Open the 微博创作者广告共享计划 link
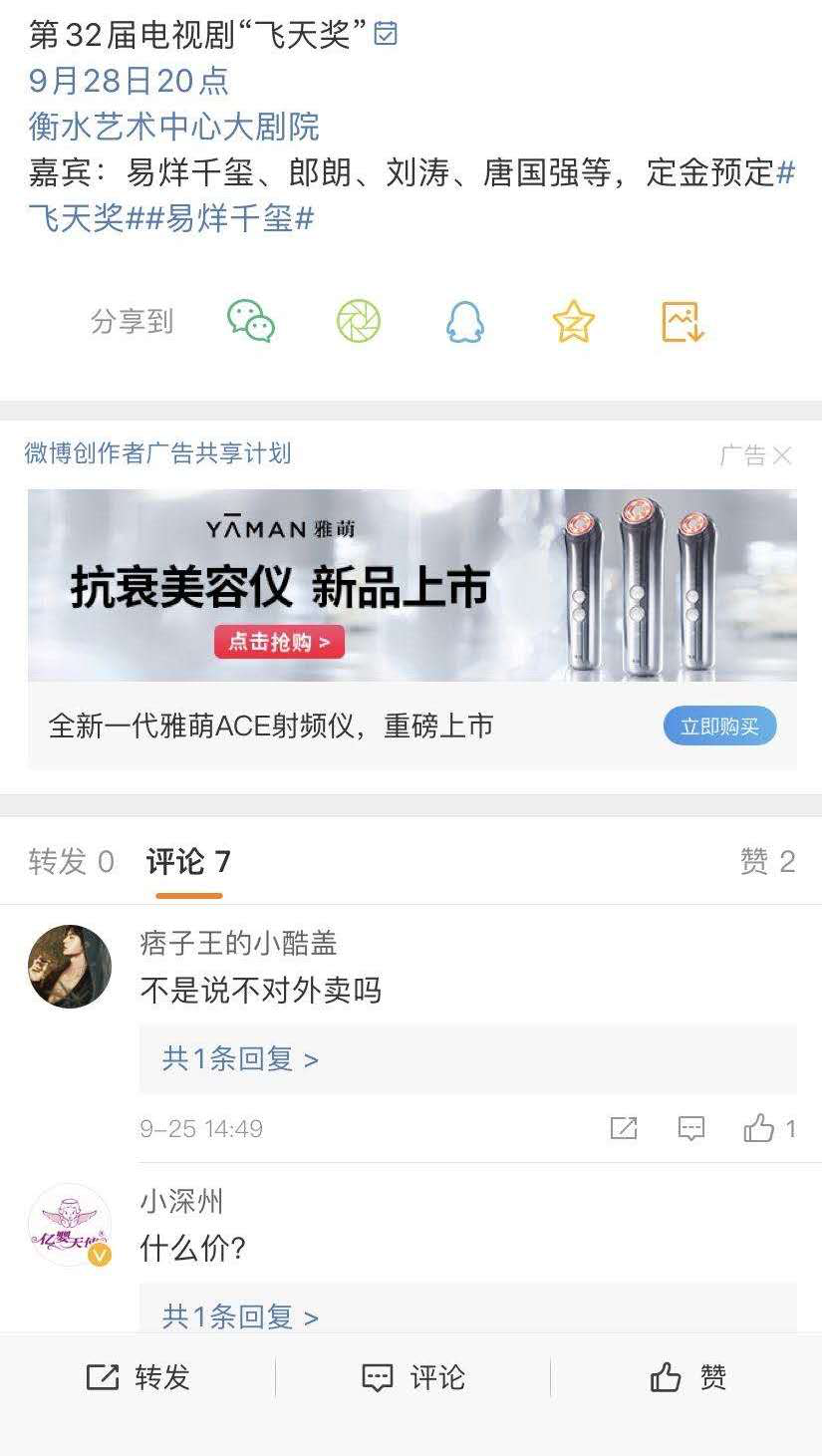 coord(157,453)
